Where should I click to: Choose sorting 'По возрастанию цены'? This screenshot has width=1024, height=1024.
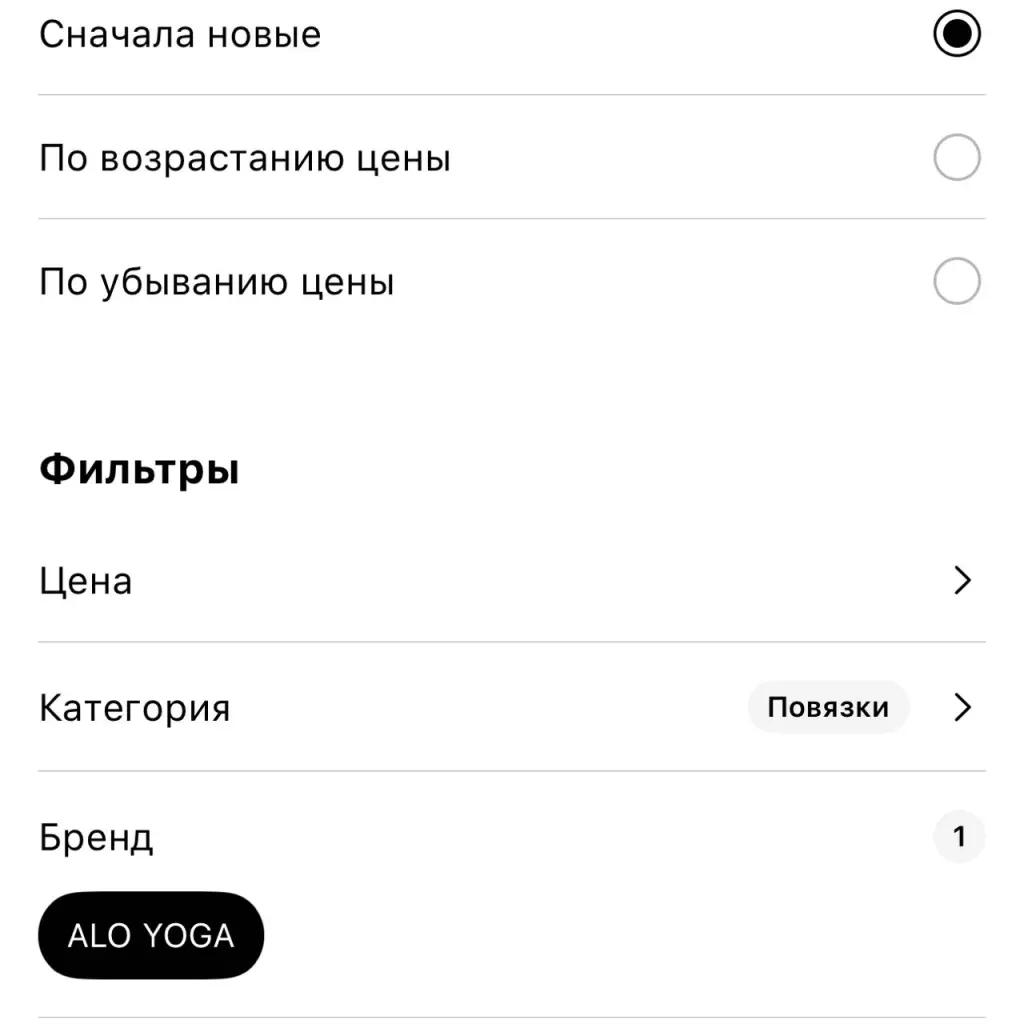(x=956, y=158)
